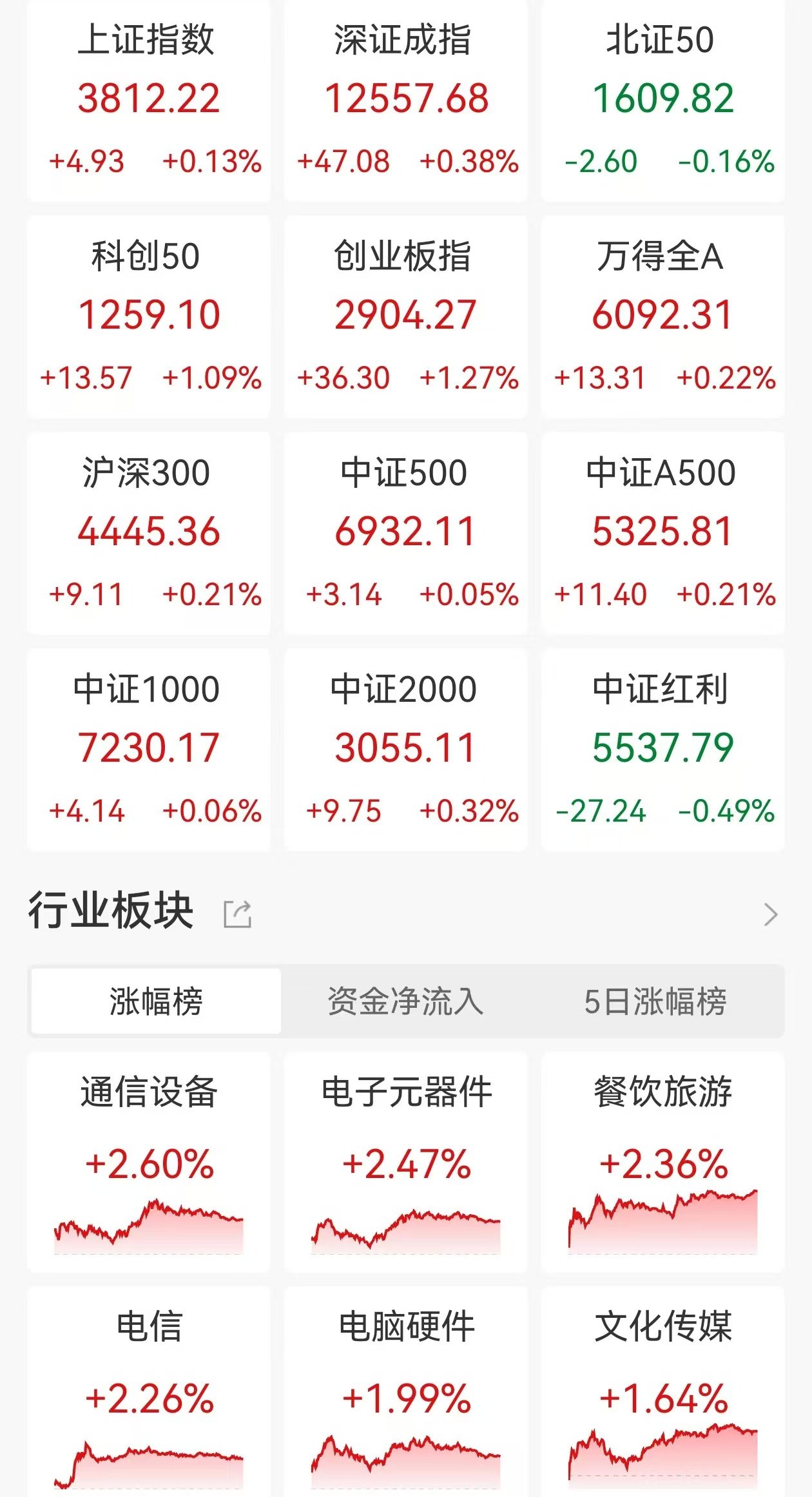The height and width of the screenshot is (1497, 812).
Task: Open the 文化传媒 sector card
Action: [x=662, y=1392]
